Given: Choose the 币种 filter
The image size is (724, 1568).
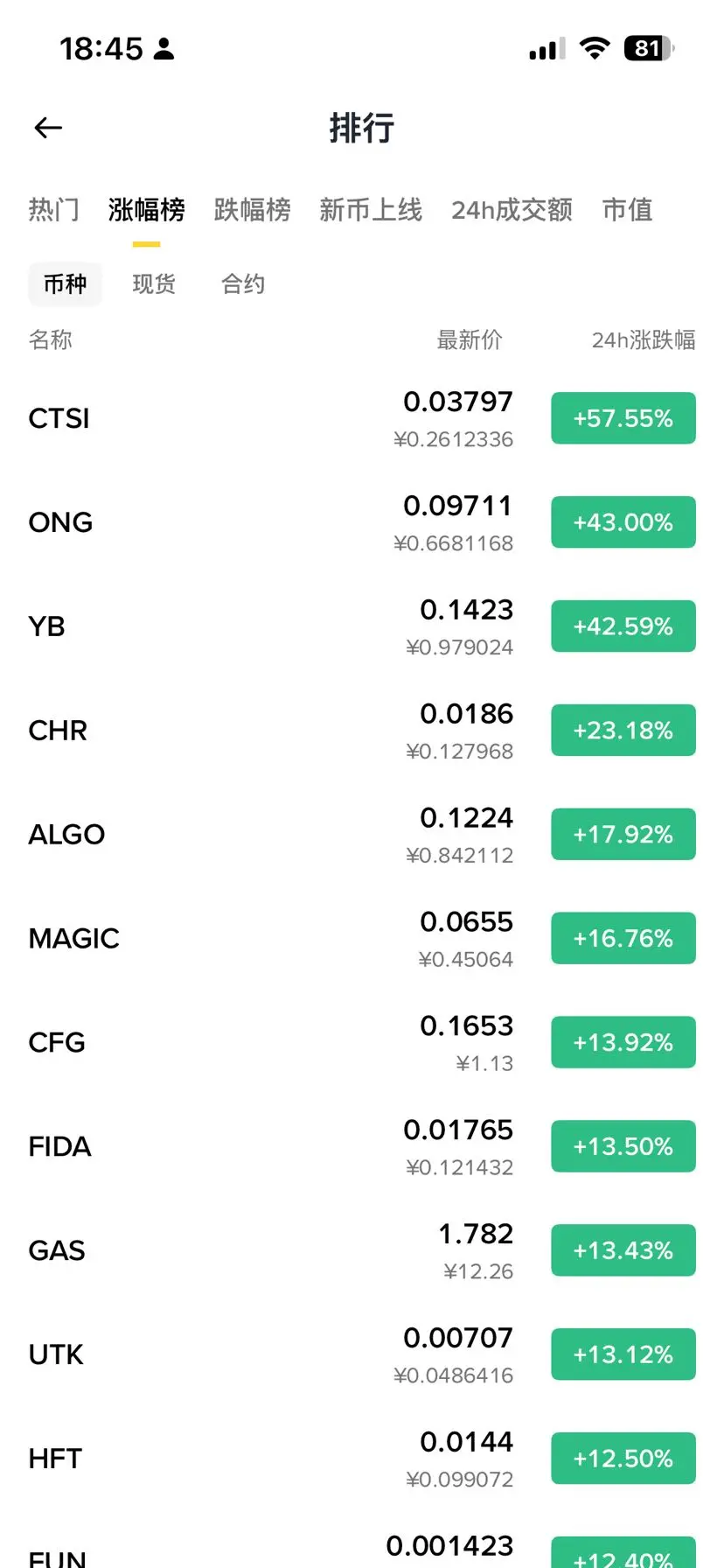Looking at the screenshot, I should click(66, 283).
